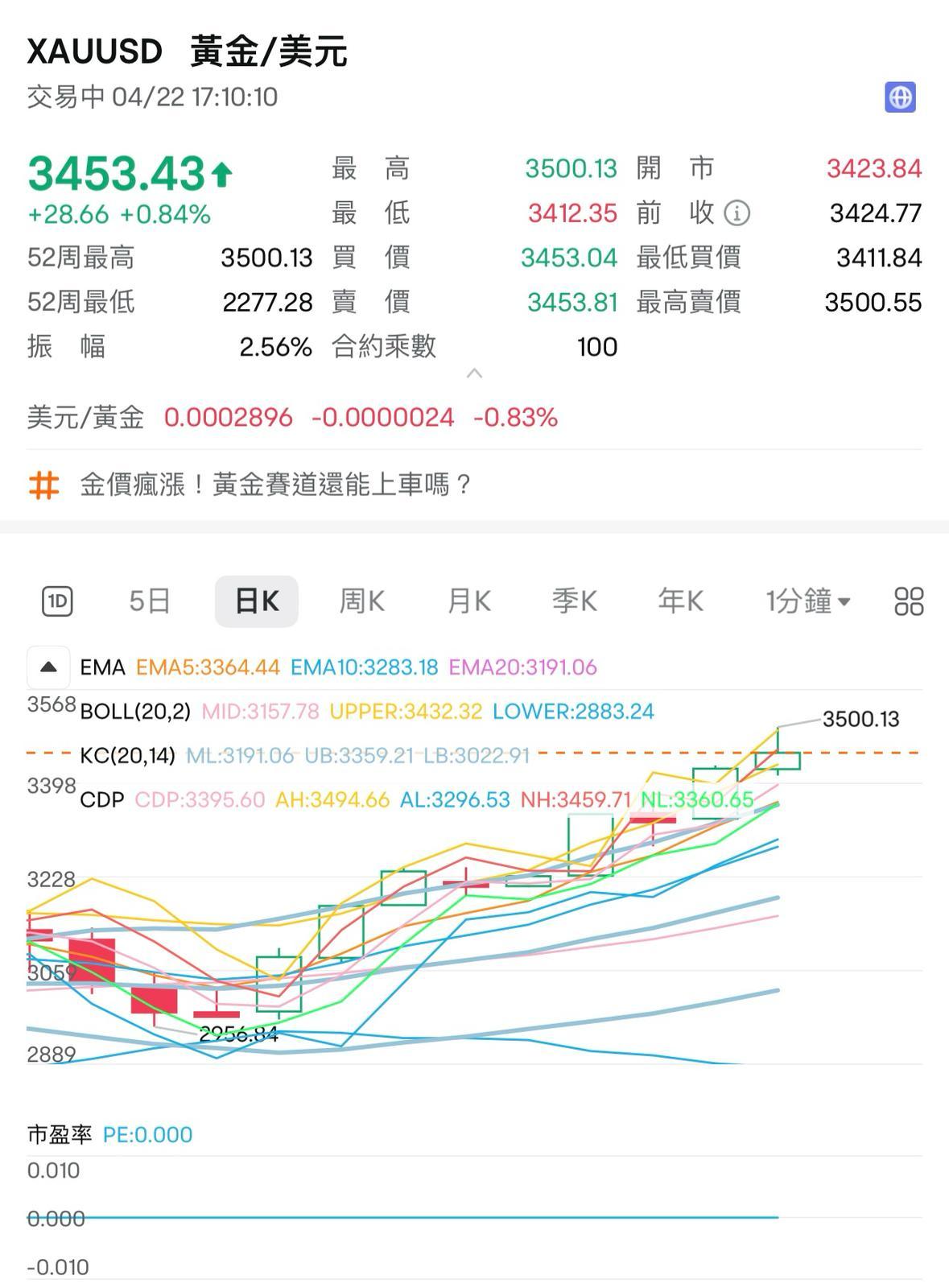Select the 5日 view tab
Screen dimensions: 949x1288
[x=150, y=600]
